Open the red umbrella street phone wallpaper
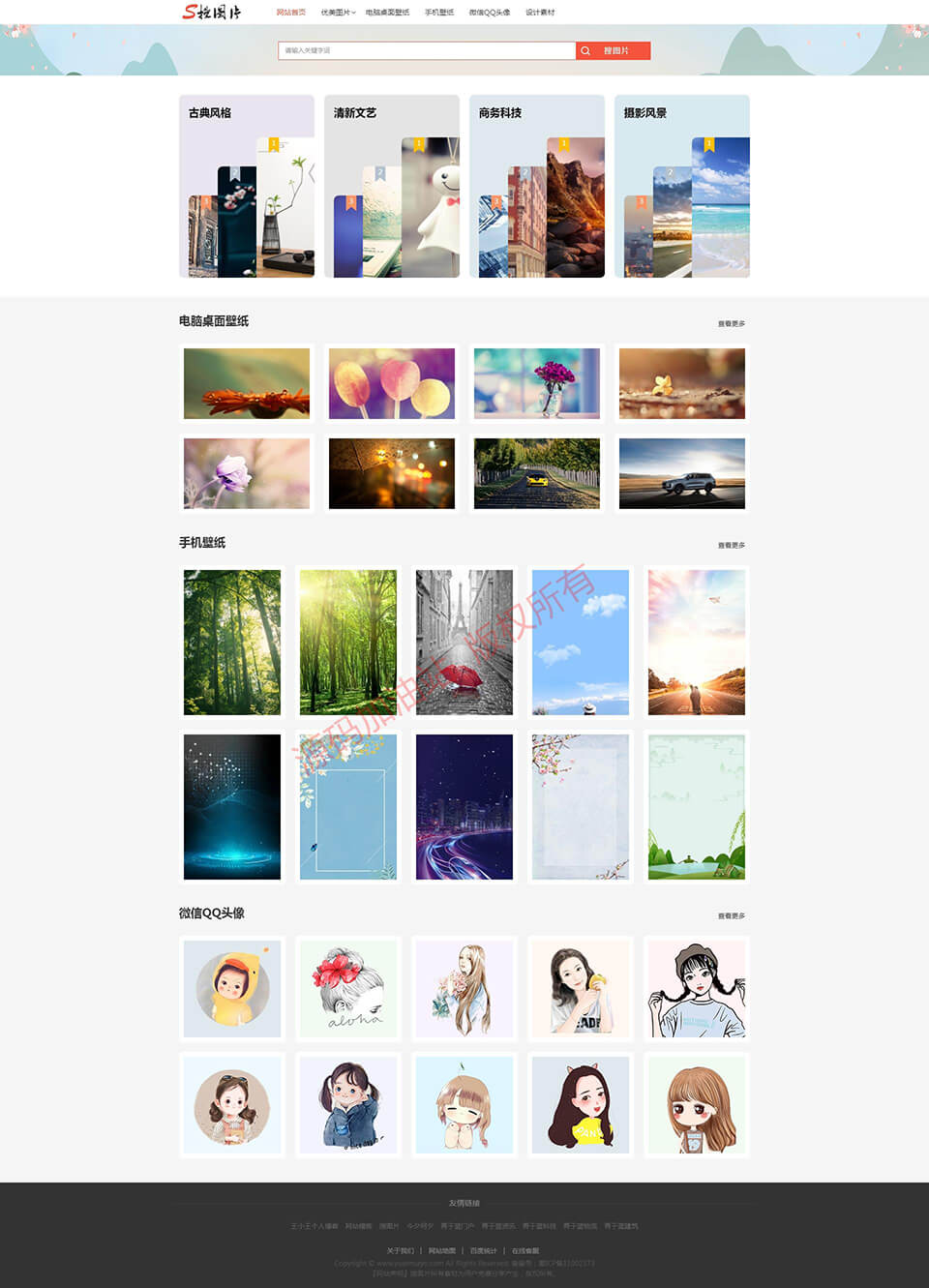Viewport: 929px width, 1288px height. point(464,643)
